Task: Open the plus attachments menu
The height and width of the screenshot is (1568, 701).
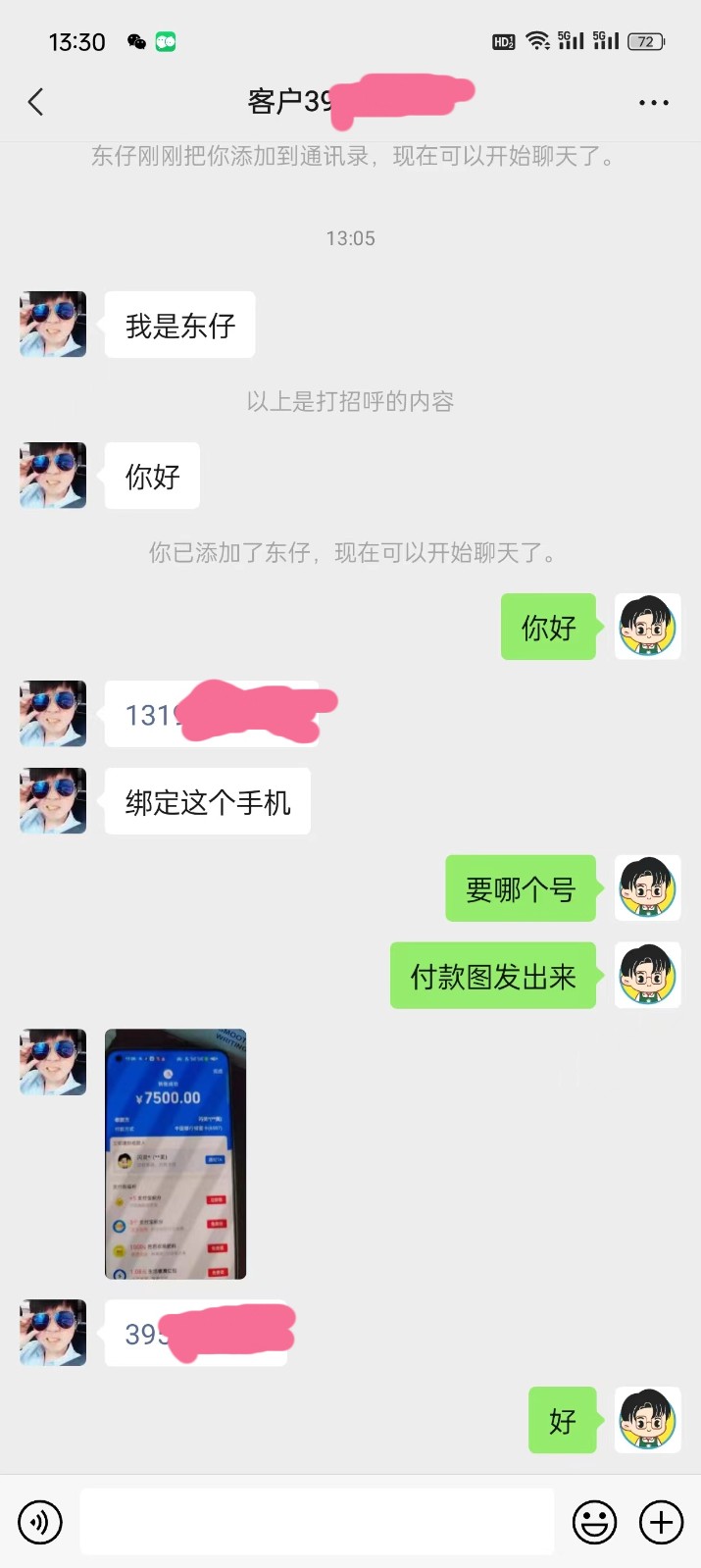Action: tap(662, 1522)
